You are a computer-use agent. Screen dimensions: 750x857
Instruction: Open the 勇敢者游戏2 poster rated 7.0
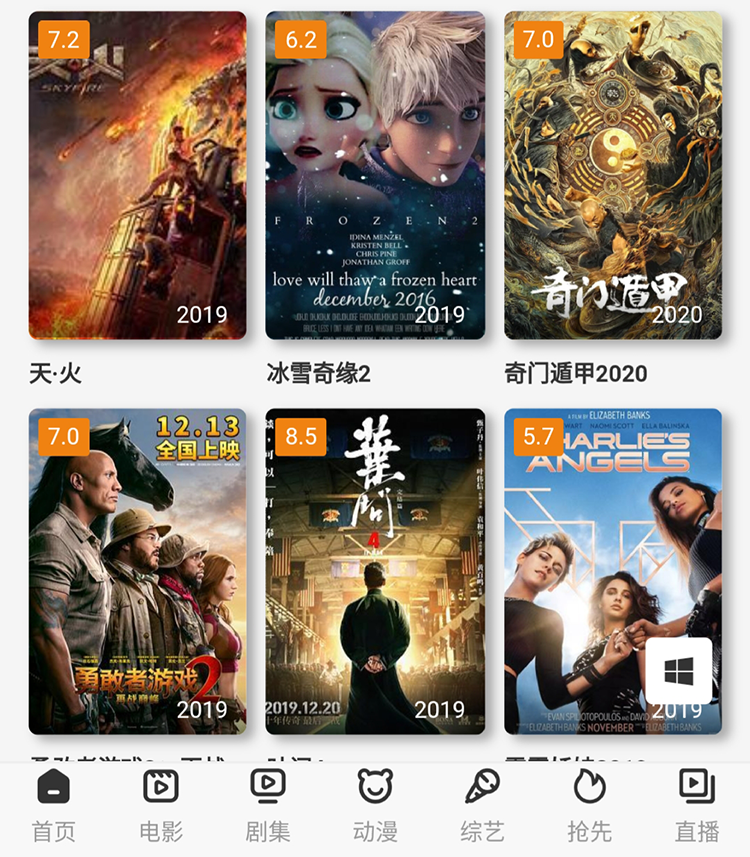point(137,571)
